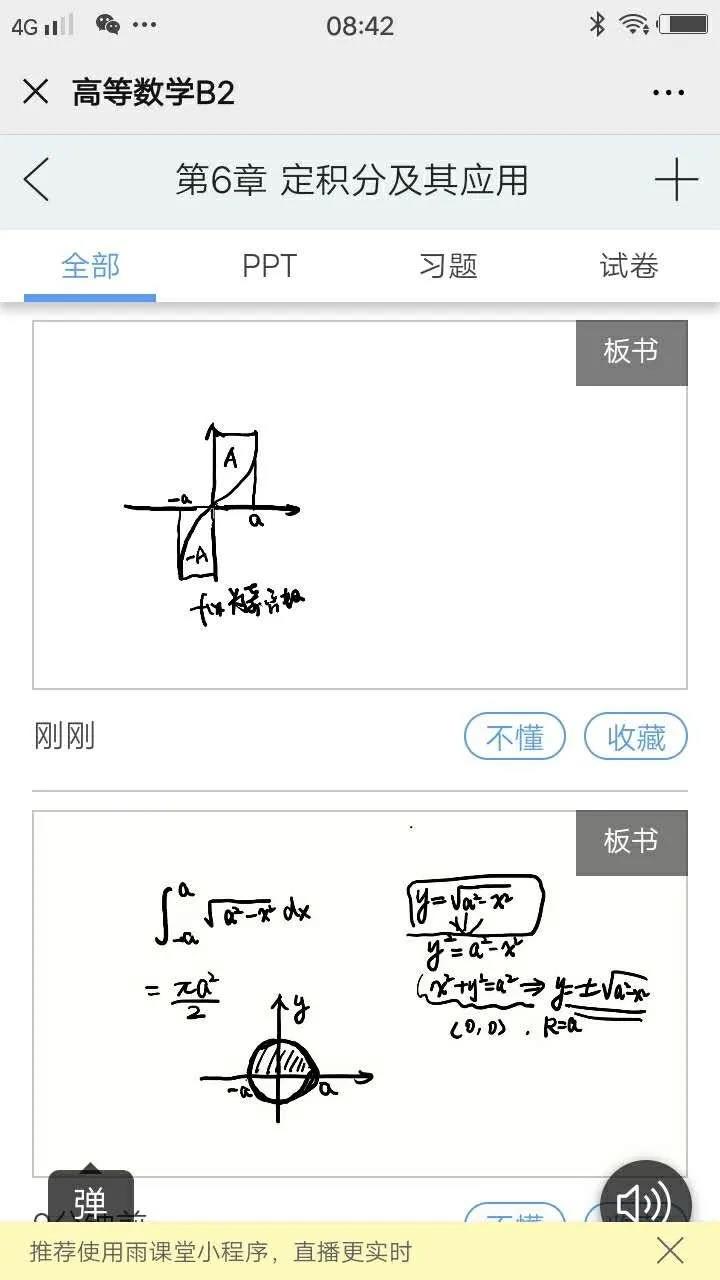This screenshot has height=1280, width=720.
Task: Switch to the 全部 tab
Action: coord(90,266)
